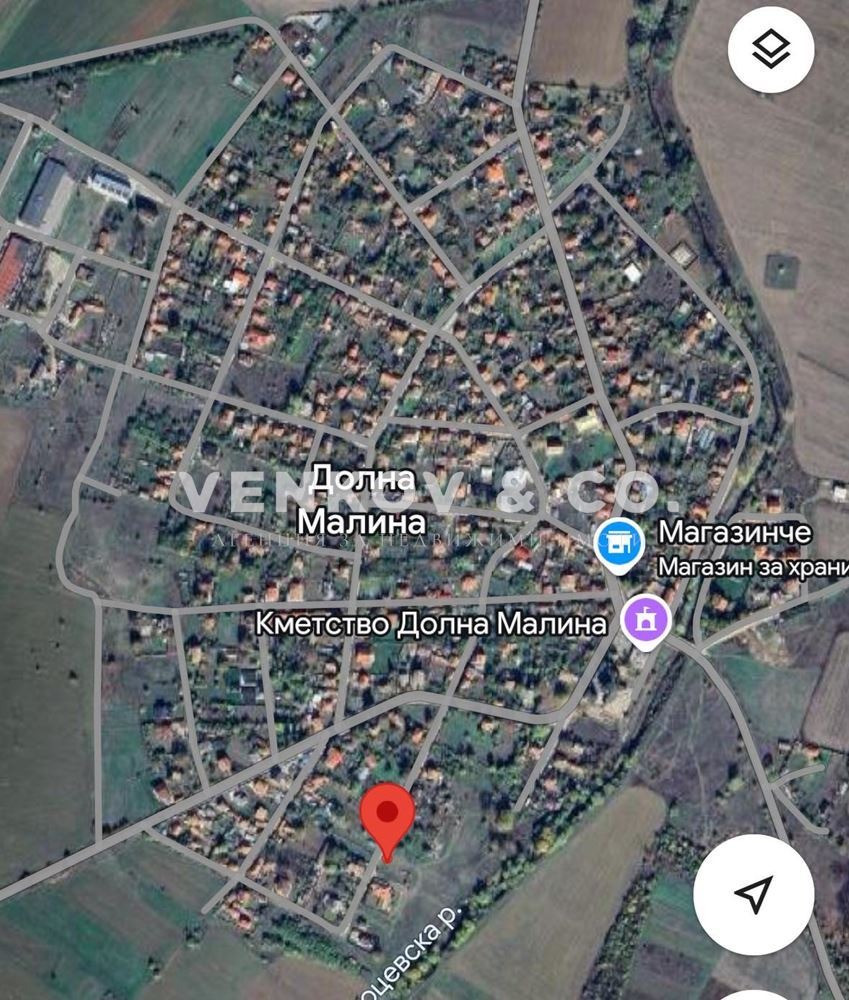849x1000 pixels.
Task: Open the purple Кметство town hall pin
Action: point(647,620)
